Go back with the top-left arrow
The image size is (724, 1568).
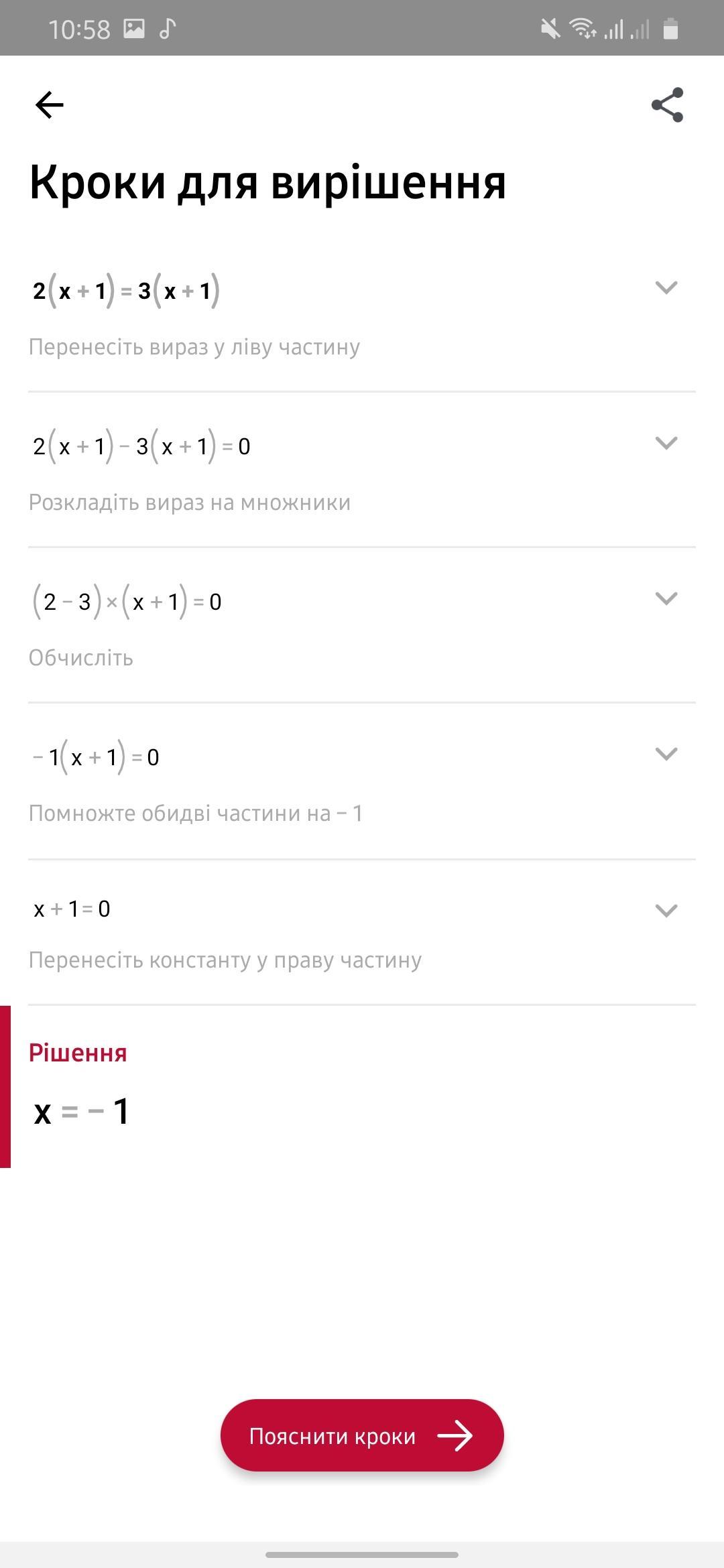(x=49, y=105)
